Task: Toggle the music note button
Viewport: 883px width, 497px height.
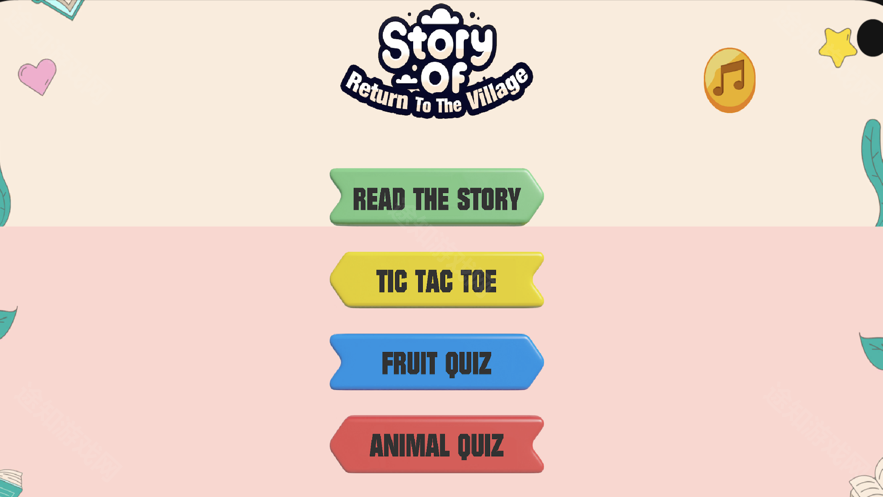Action: pyautogui.click(x=729, y=80)
